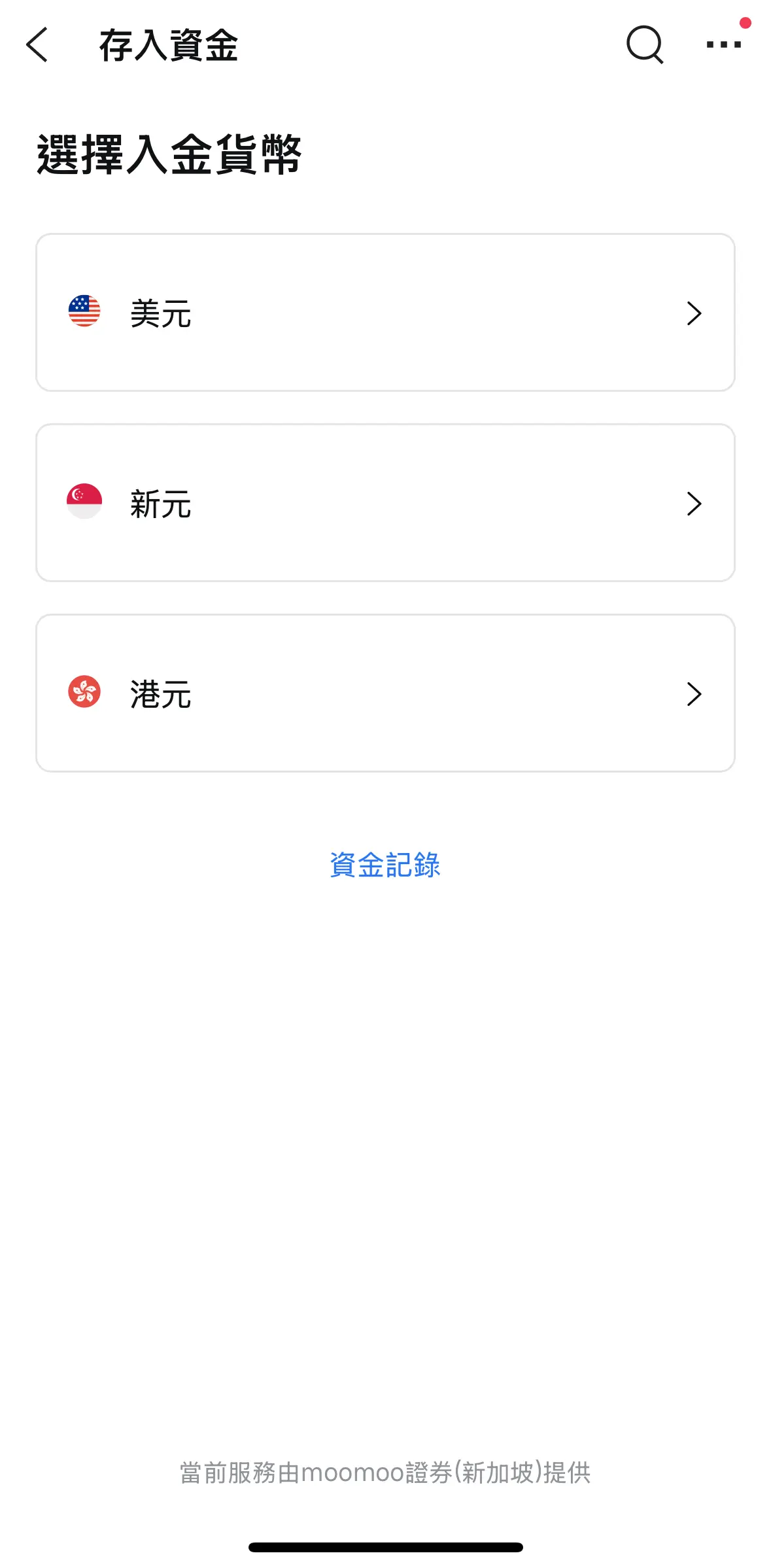
Task: View the 資金記錄 link
Action: pos(385,865)
